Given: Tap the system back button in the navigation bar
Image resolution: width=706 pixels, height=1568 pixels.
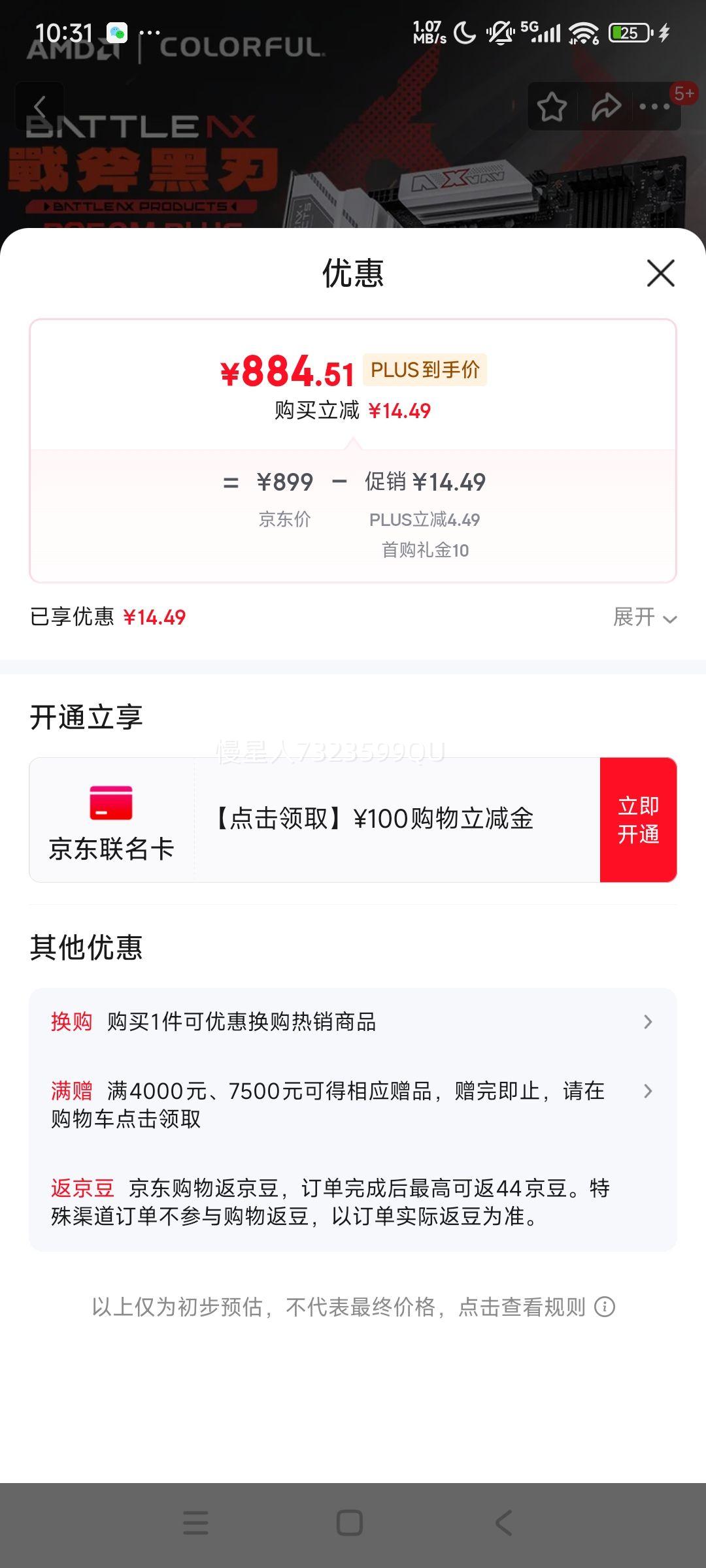Looking at the screenshot, I should click(x=503, y=1523).
